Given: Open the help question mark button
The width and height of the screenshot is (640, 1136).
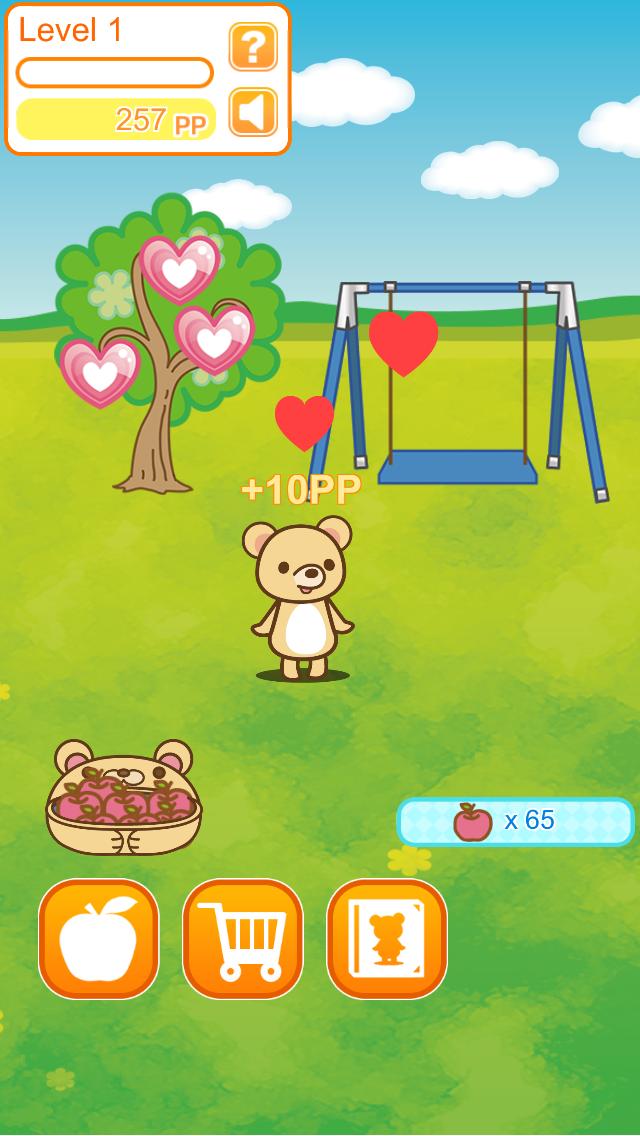Looking at the screenshot, I should point(253,47).
